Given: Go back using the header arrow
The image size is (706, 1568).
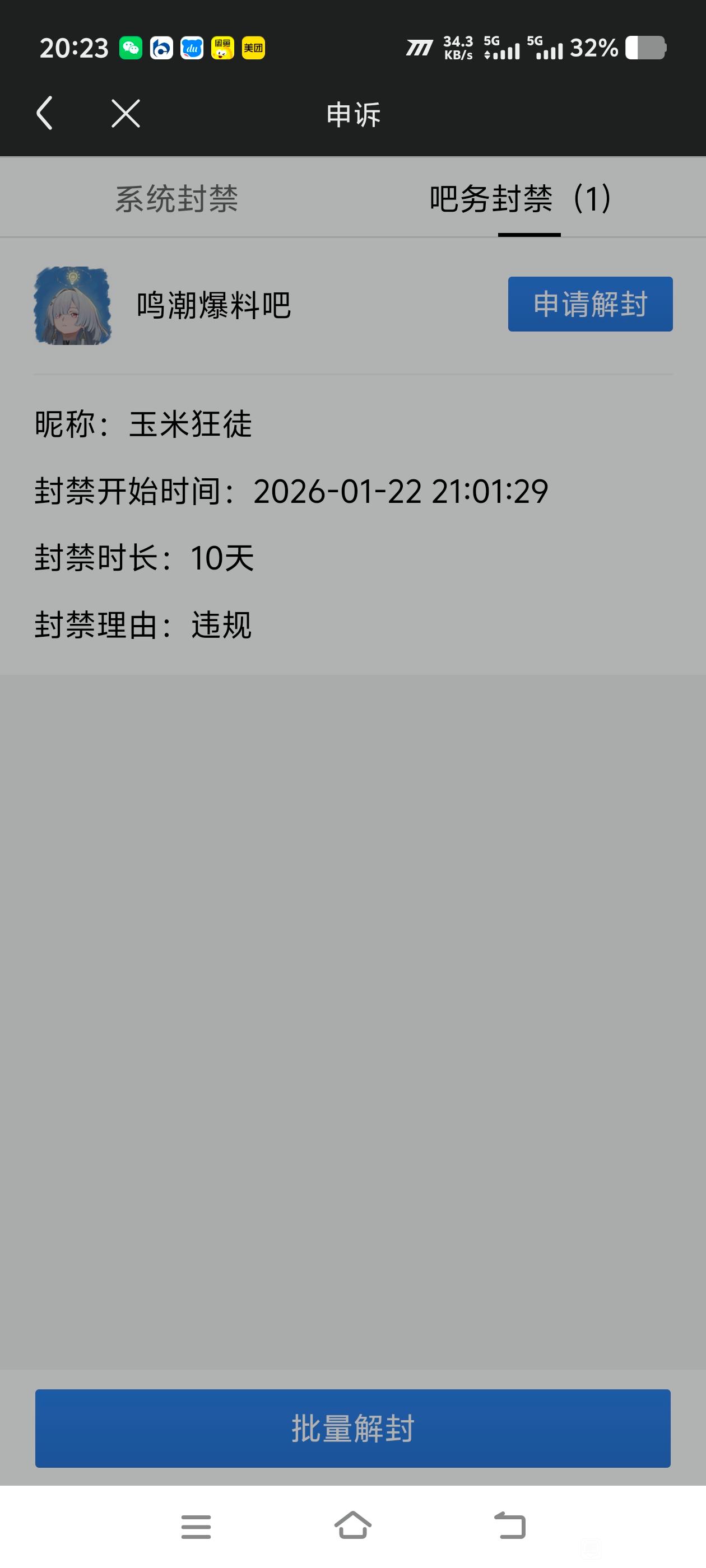Looking at the screenshot, I should point(44,113).
